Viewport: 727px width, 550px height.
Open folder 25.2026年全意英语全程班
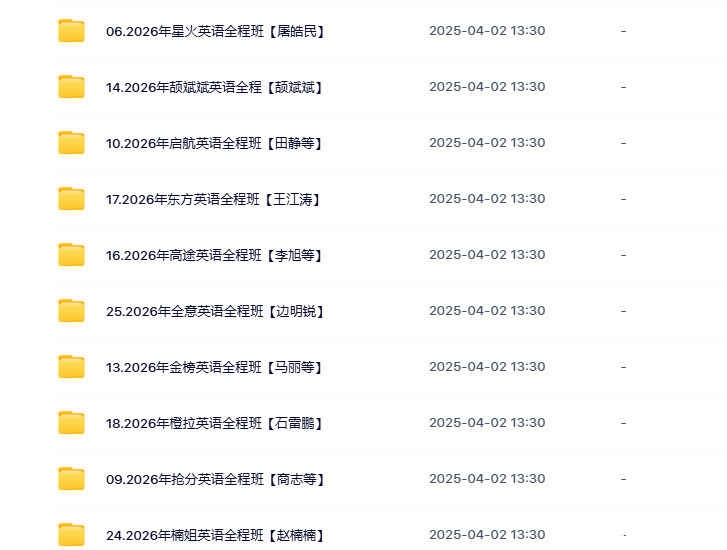pos(214,311)
